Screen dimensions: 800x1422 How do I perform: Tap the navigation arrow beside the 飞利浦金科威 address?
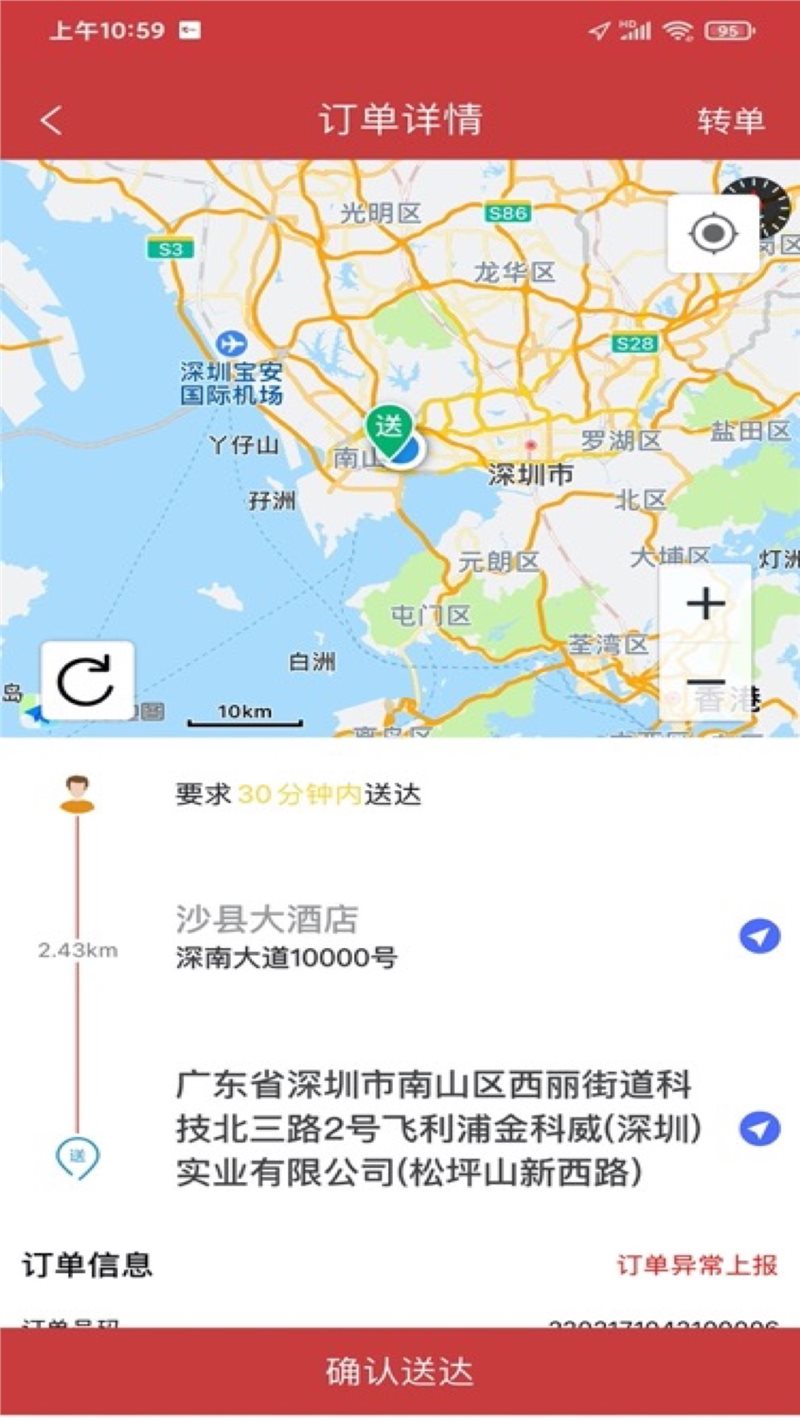[x=761, y=1127]
